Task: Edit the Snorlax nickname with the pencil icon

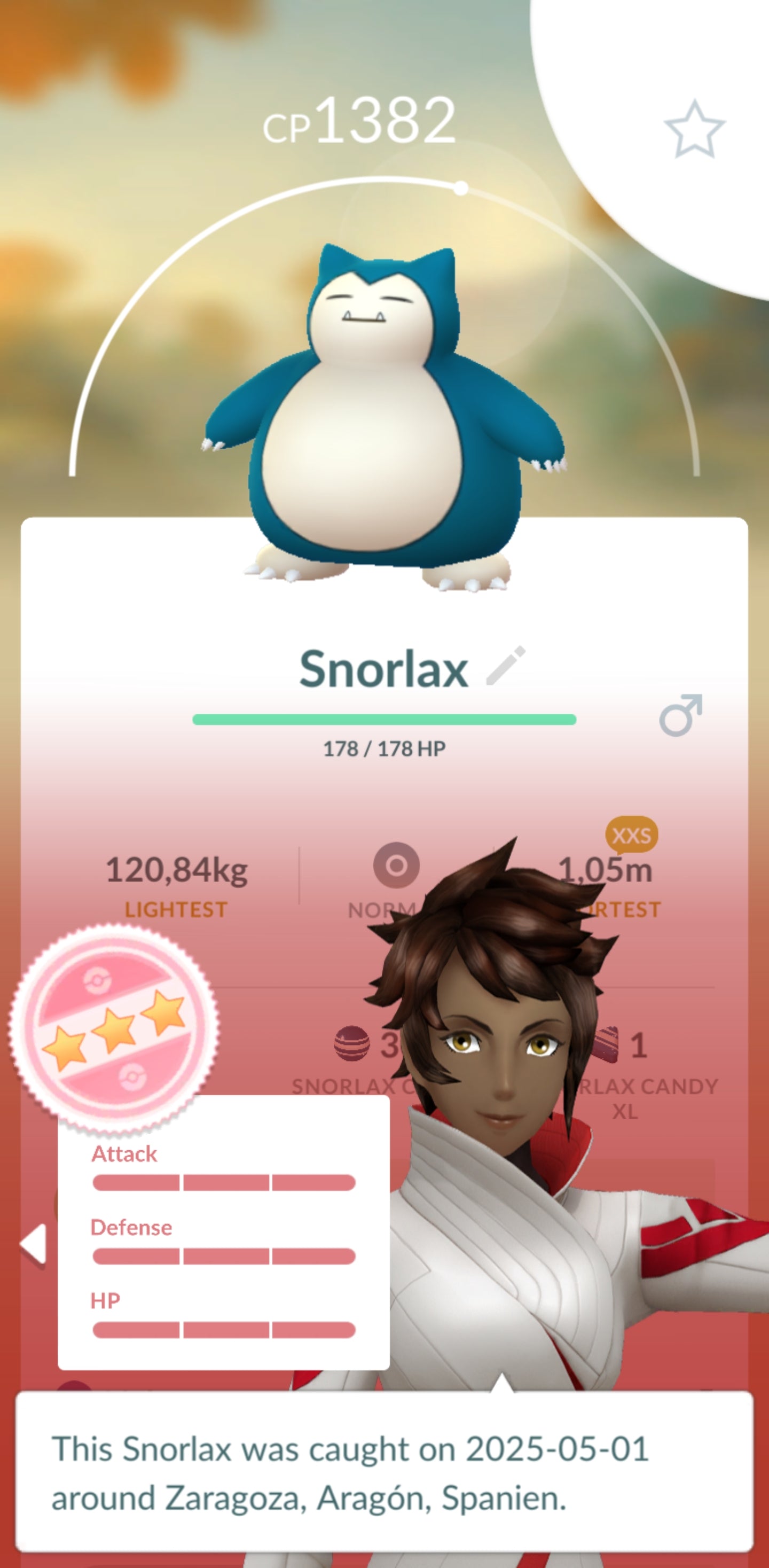Action: (506, 667)
